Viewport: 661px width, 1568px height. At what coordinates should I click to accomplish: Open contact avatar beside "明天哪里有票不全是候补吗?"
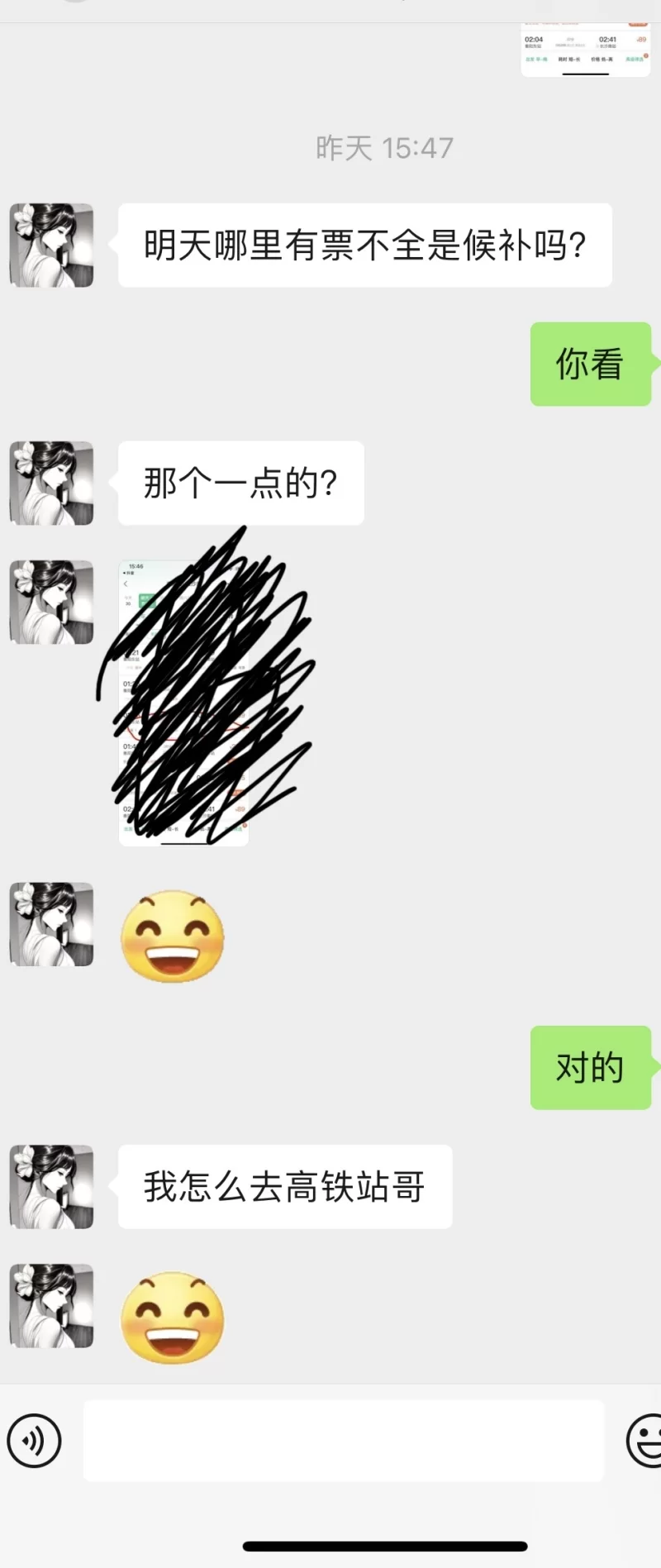(51, 245)
